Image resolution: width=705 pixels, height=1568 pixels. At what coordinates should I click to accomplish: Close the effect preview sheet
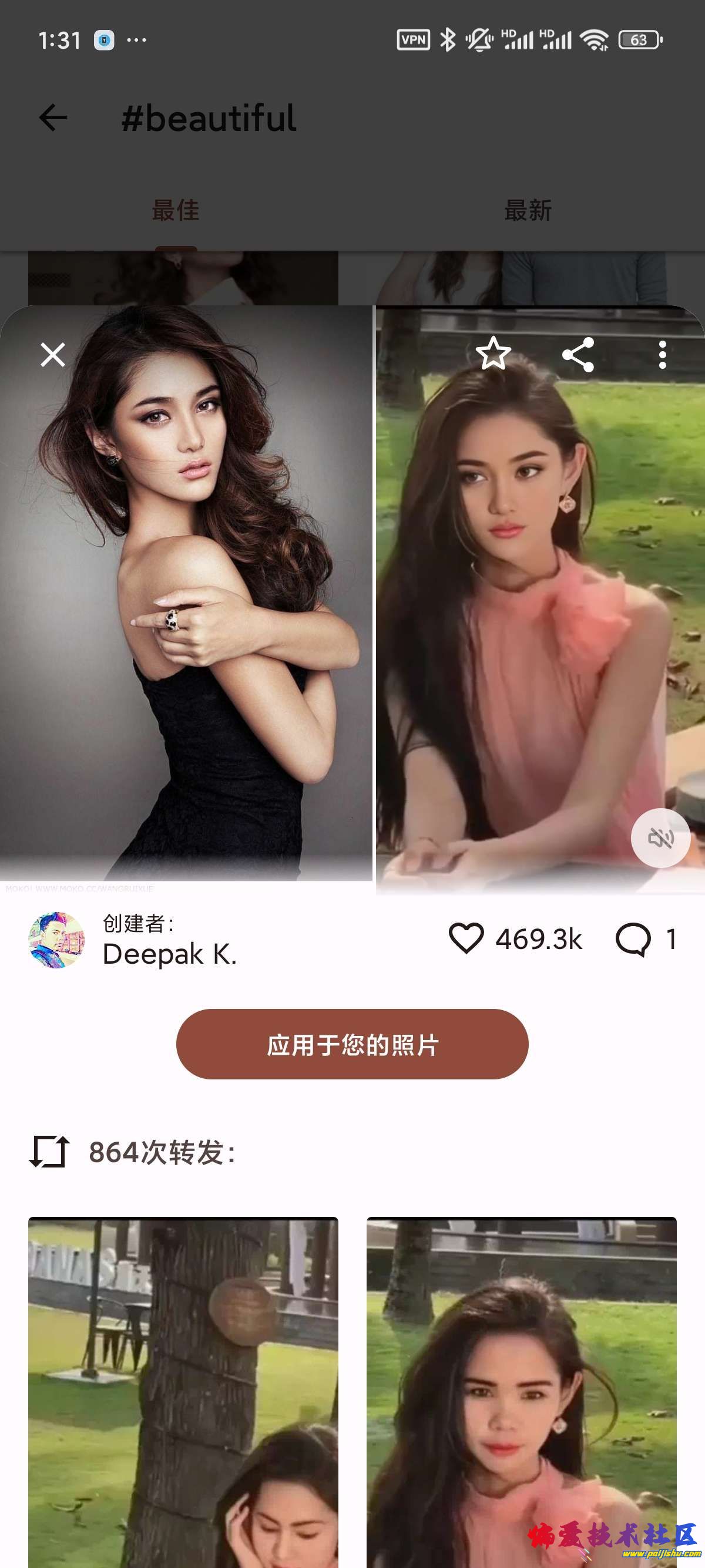(53, 354)
